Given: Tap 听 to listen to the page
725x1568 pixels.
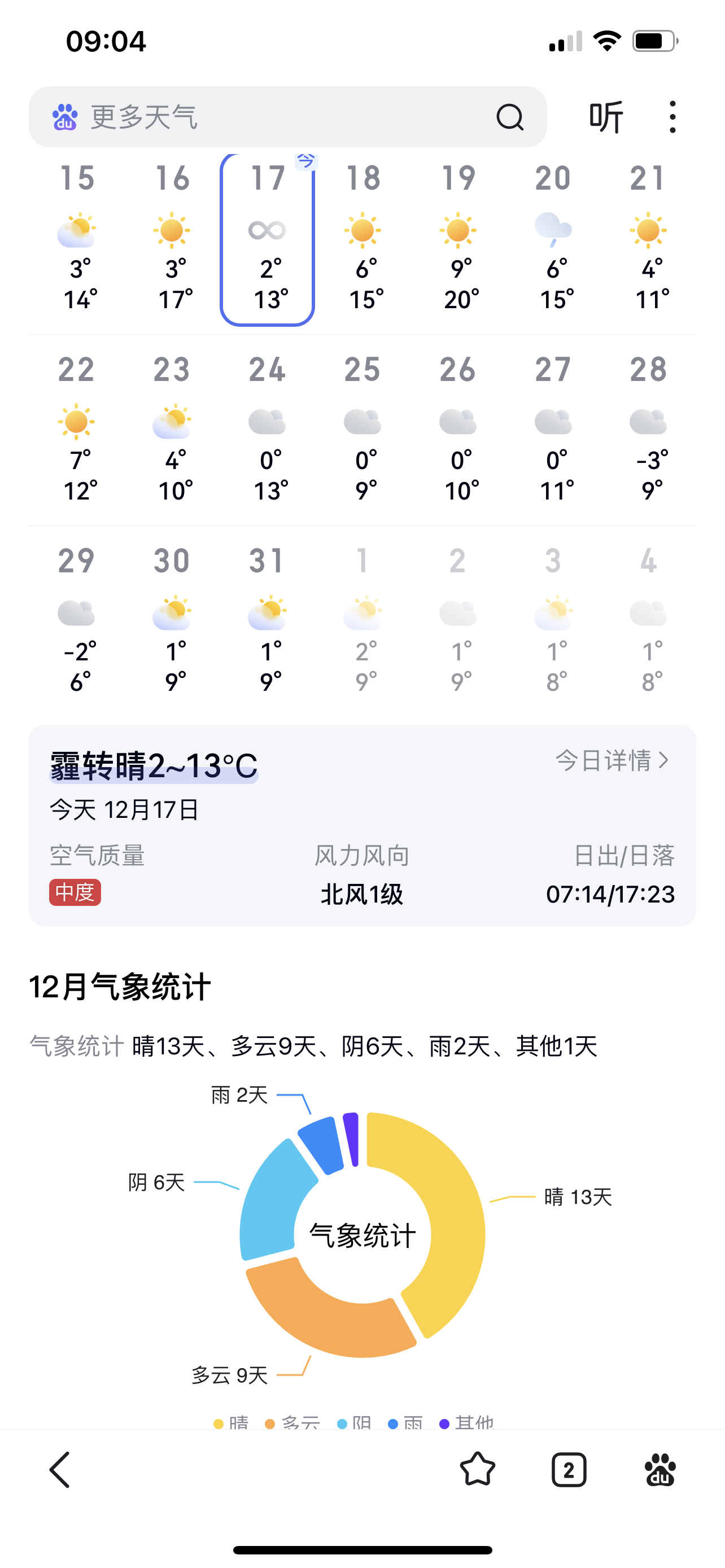Looking at the screenshot, I should click(606, 117).
